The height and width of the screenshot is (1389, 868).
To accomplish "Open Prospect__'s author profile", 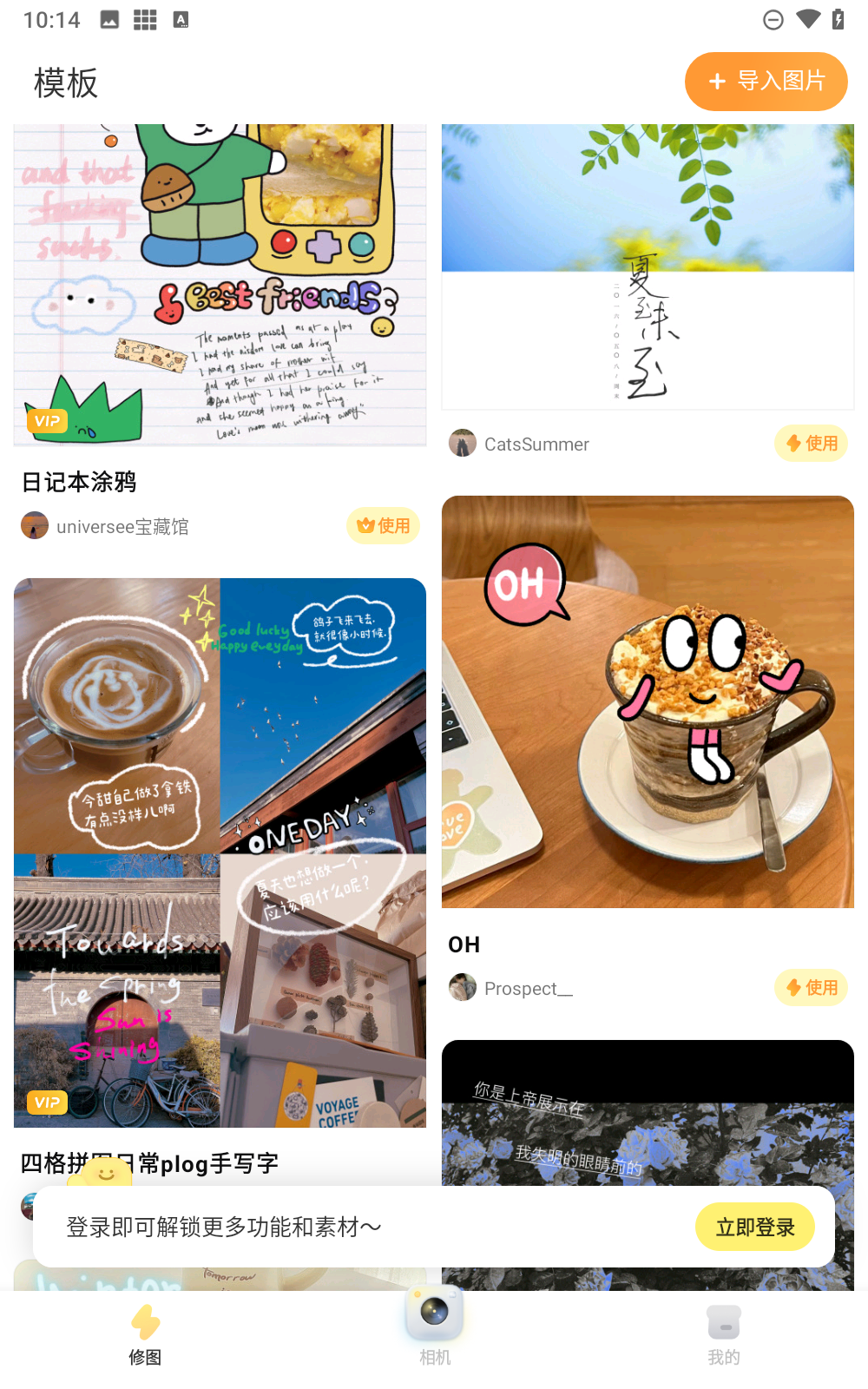I will pos(511,988).
